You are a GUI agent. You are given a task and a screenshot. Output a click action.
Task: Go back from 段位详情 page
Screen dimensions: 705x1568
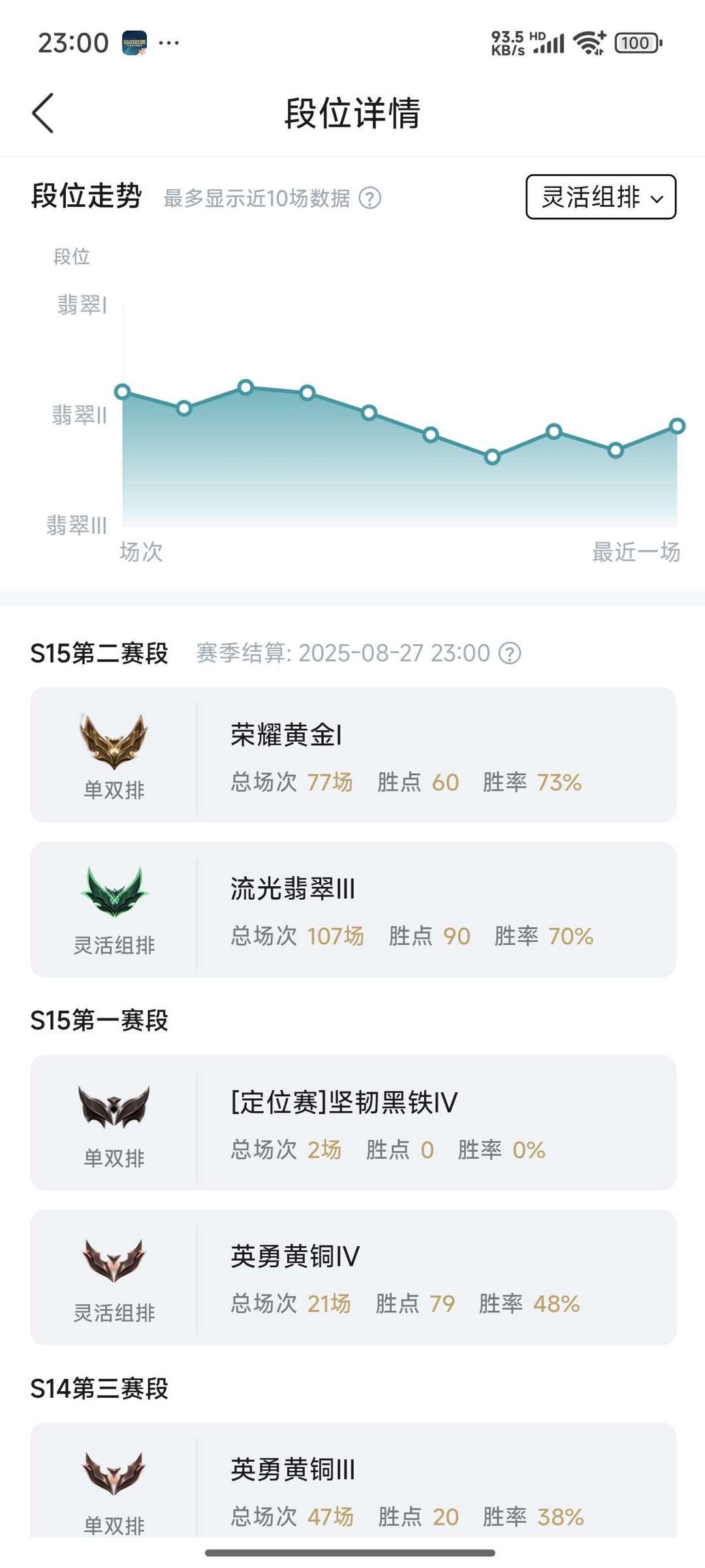(x=43, y=113)
